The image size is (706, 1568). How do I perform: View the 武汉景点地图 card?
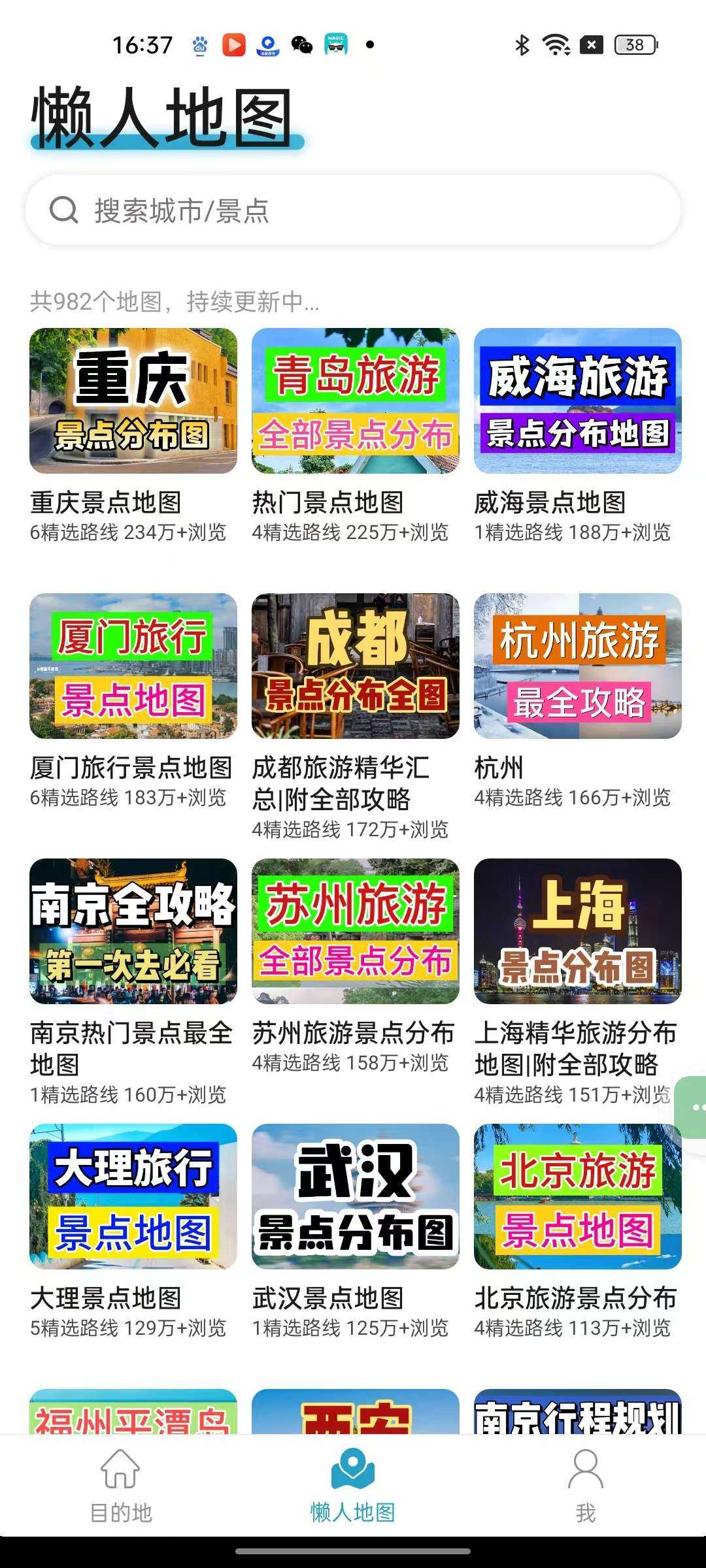[x=355, y=1197]
